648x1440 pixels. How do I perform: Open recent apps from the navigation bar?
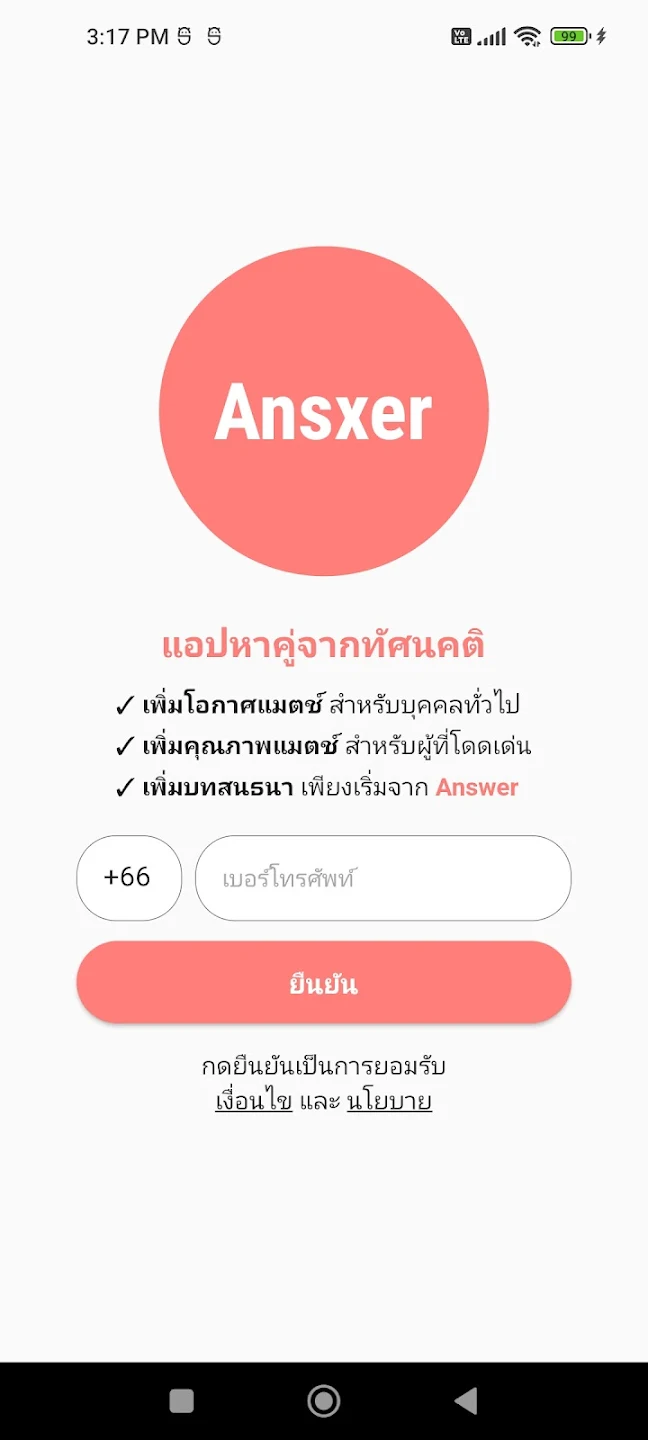point(181,1400)
